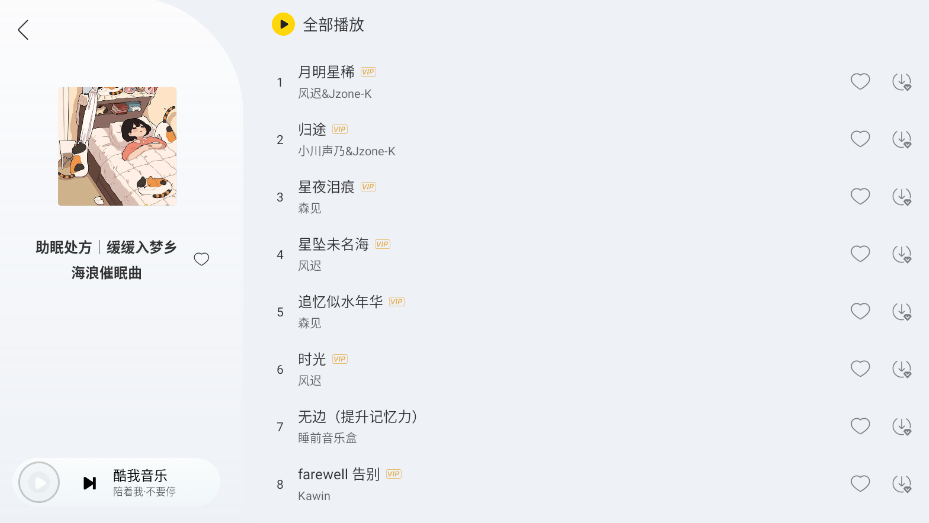Play the song 星夜泪痕

tap(326, 187)
